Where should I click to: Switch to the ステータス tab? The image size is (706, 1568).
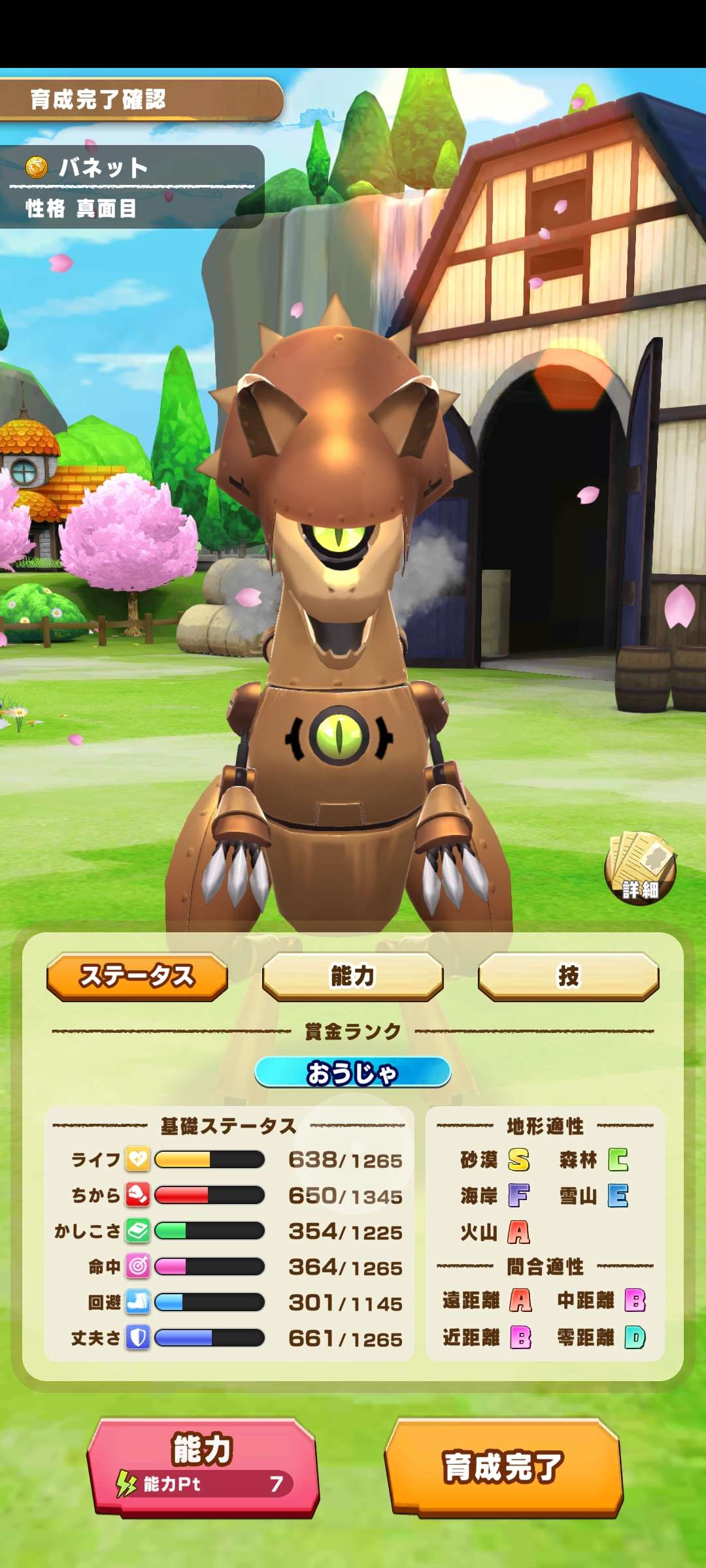(x=137, y=976)
